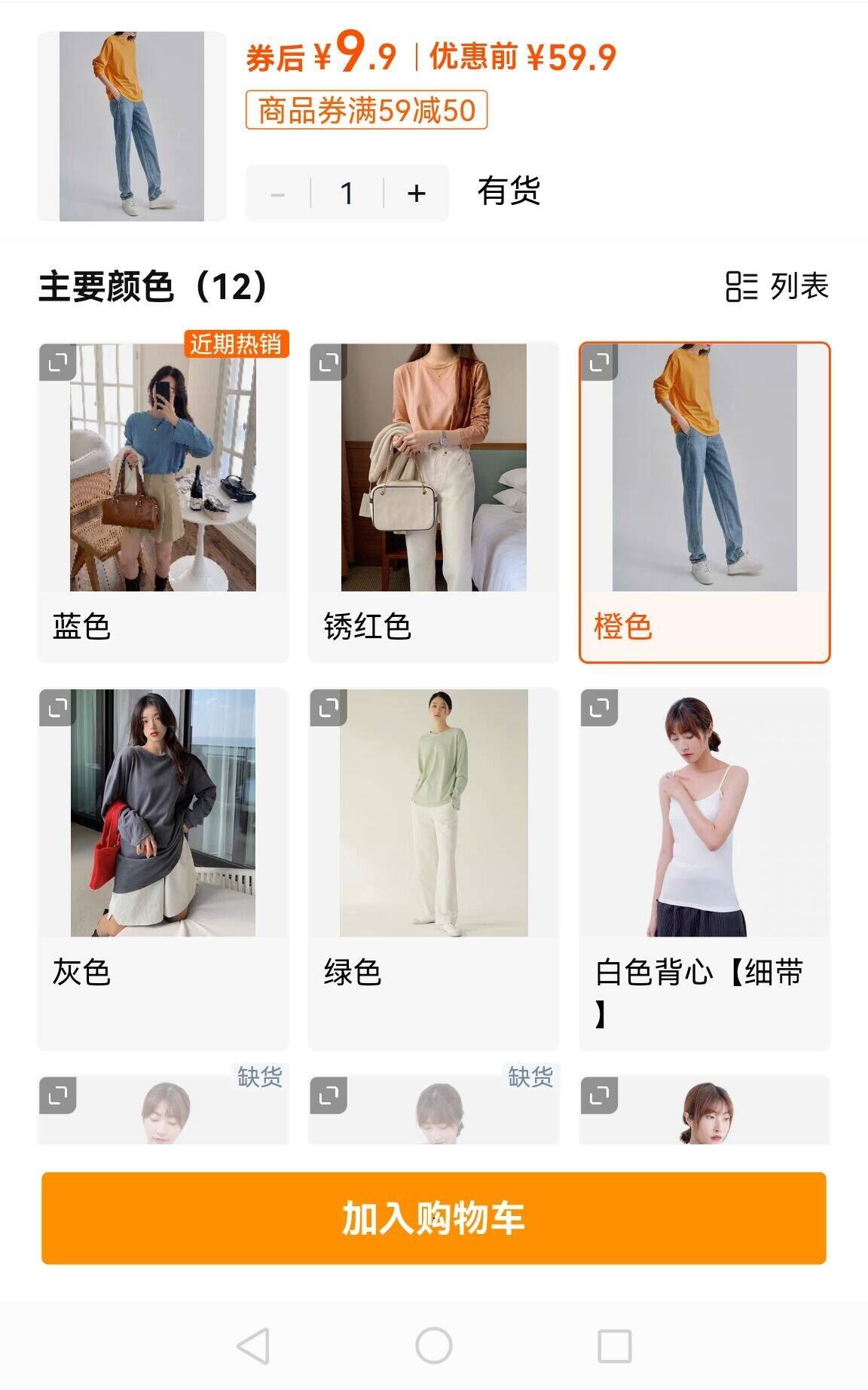
Task: Decrease quantity using the - stepper
Action: click(x=279, y=192)
